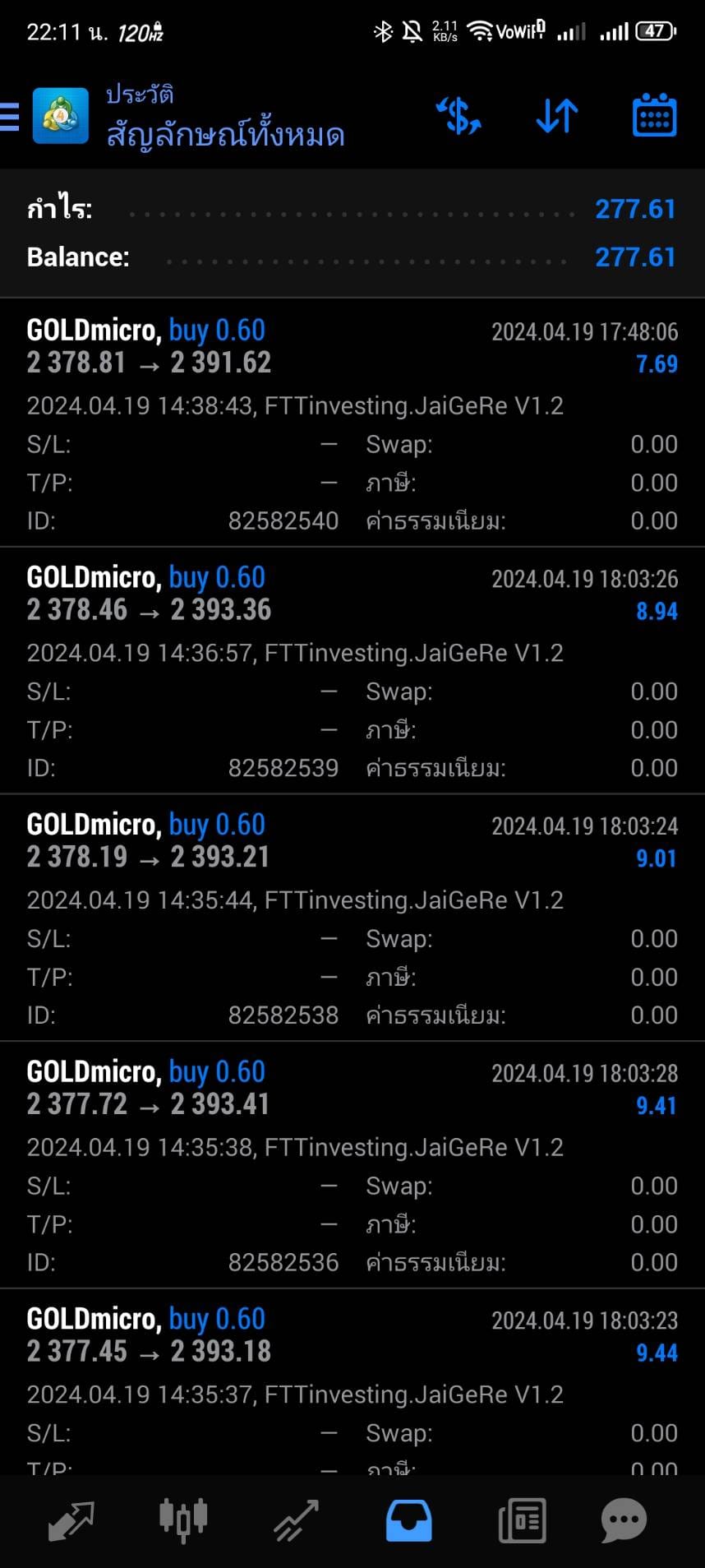705x1568 pixels.
Task: Open the trade with ID 82582536
Action: click(352, 1166)
